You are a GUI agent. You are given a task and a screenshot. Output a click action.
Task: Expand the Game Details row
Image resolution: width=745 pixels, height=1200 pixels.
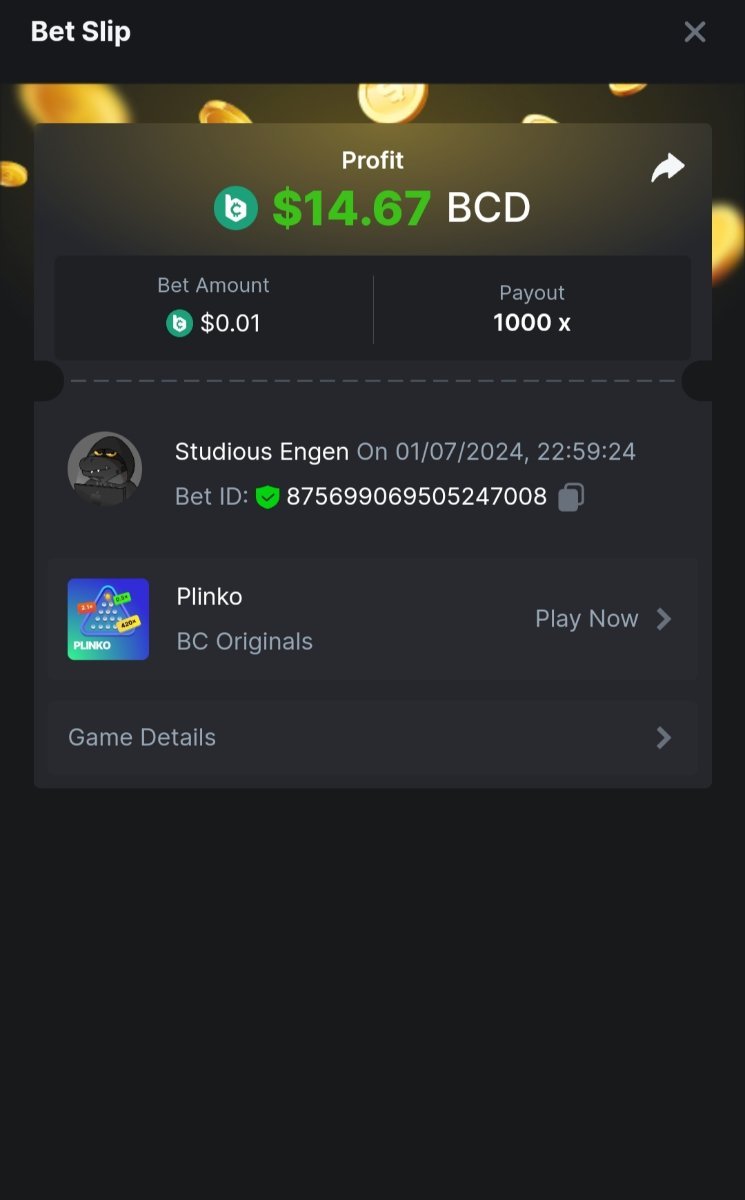[x=372, y=738]
